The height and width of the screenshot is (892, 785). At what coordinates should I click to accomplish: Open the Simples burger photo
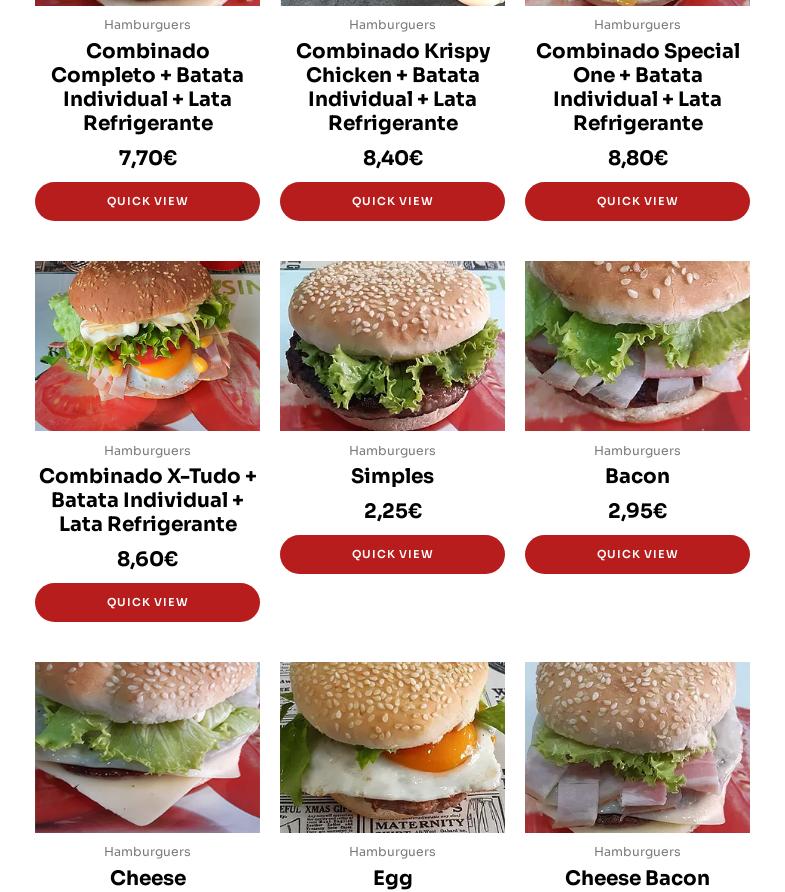point(392,346)
